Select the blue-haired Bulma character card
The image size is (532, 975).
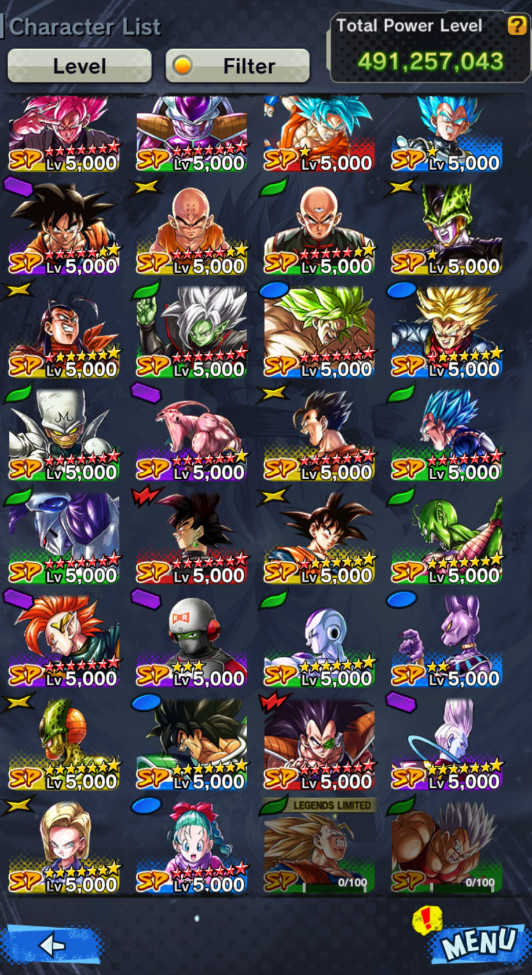191,847
